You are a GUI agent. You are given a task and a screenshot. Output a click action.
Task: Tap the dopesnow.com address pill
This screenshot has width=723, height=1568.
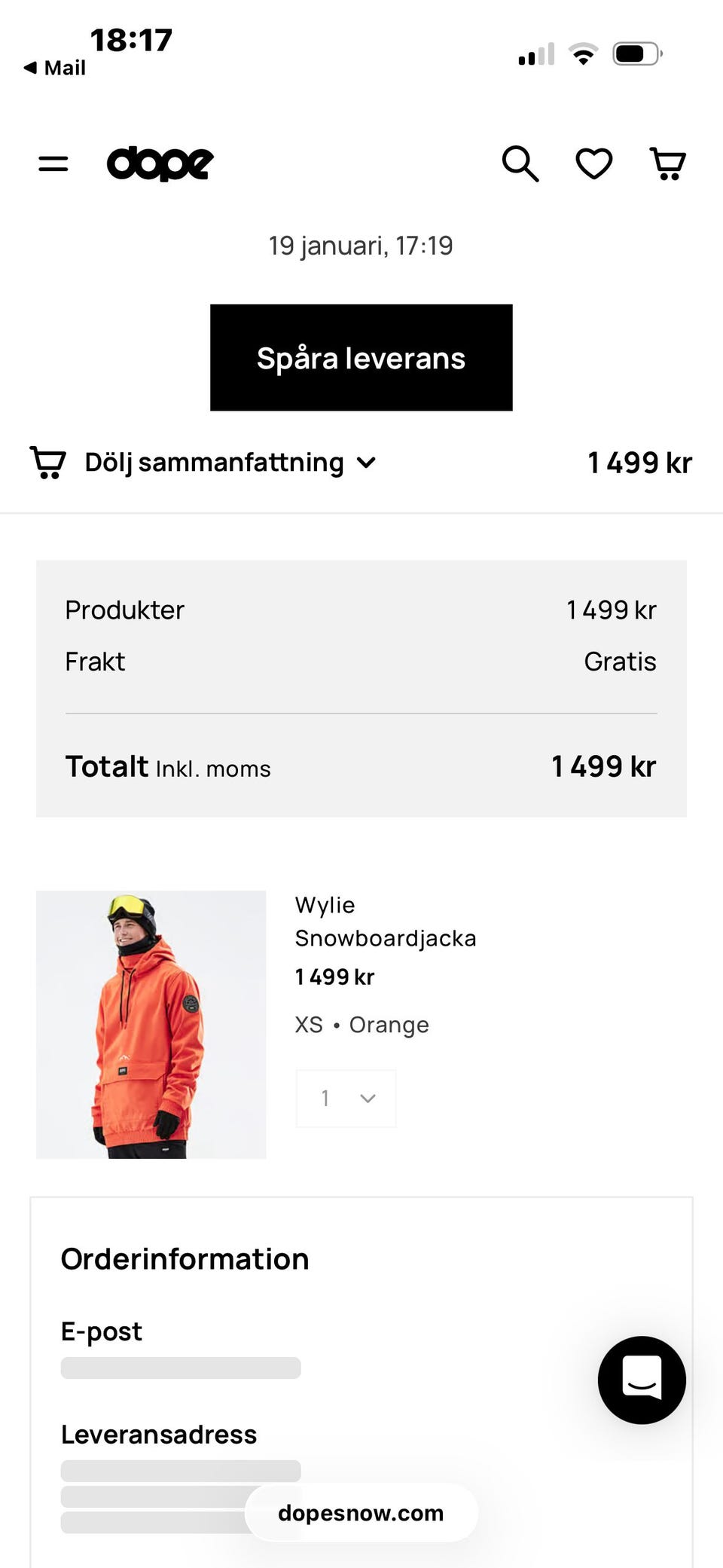pyautogui.click(x=361, y=1512)
